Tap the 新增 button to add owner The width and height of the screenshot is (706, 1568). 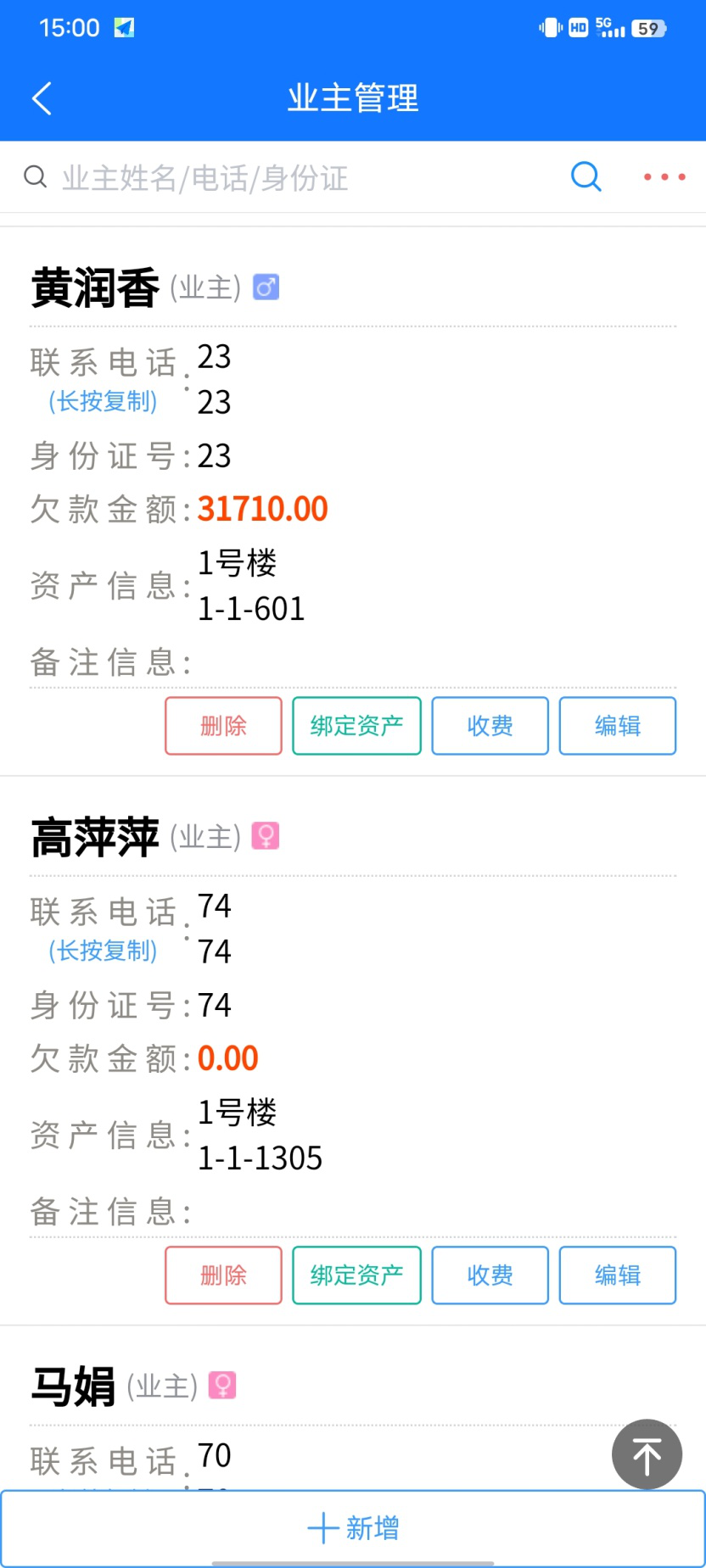coord(353,1528)
